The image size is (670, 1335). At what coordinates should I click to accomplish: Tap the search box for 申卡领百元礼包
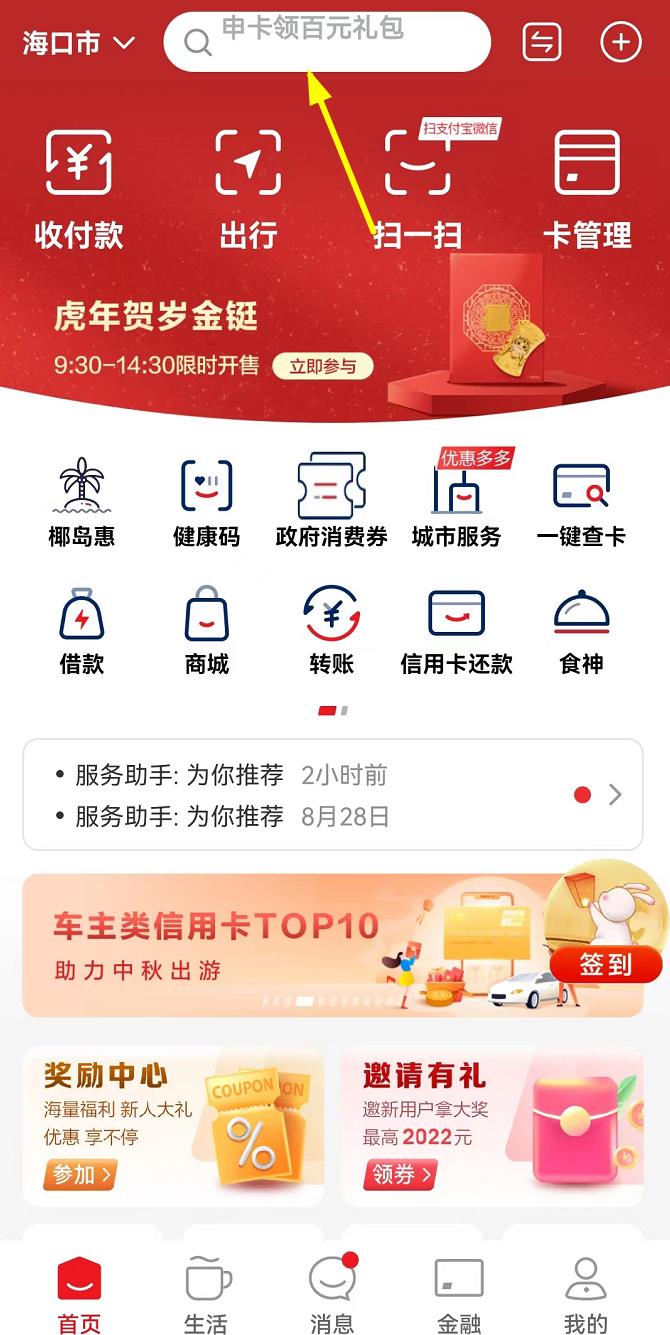[327, 42]
